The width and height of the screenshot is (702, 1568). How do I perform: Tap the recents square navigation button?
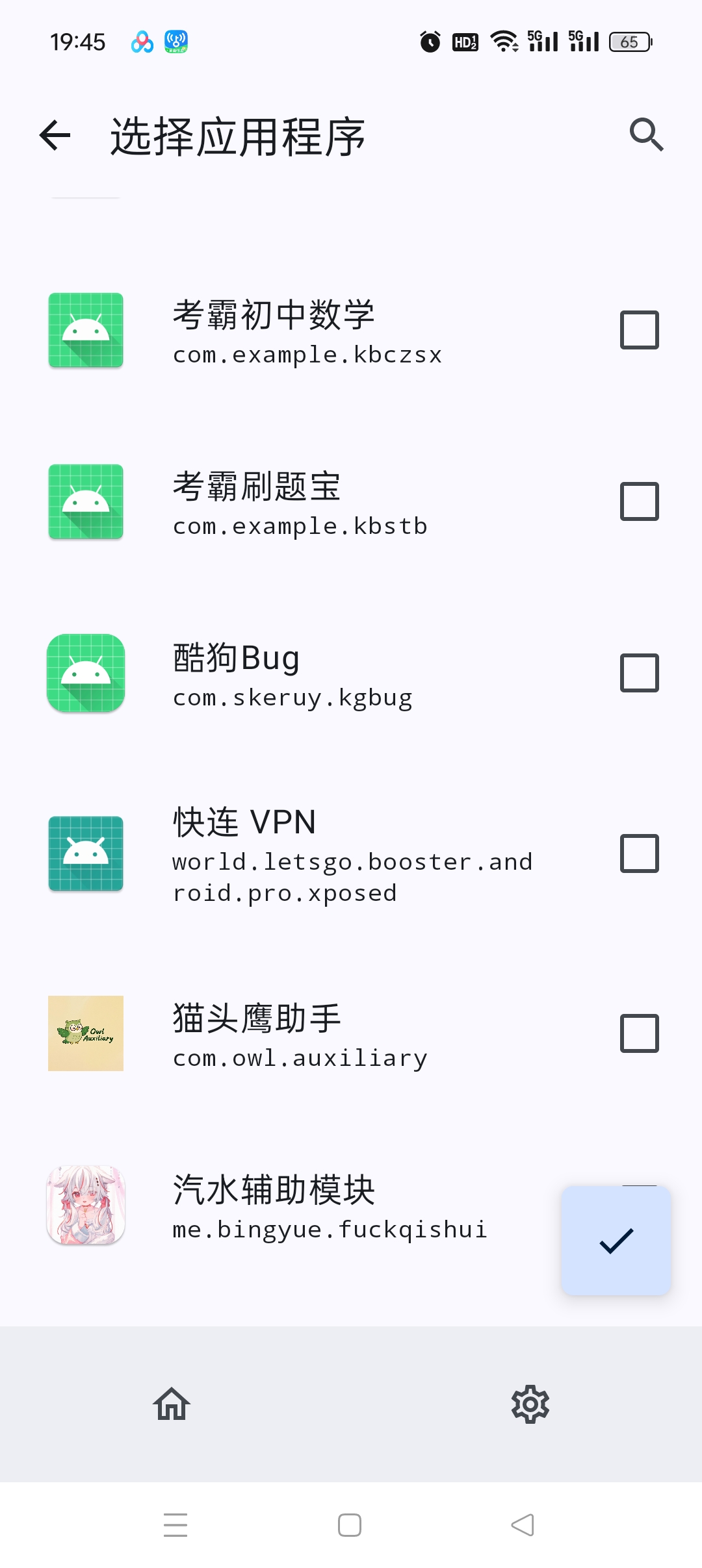pyautogui.click(x=350, y=1524)
